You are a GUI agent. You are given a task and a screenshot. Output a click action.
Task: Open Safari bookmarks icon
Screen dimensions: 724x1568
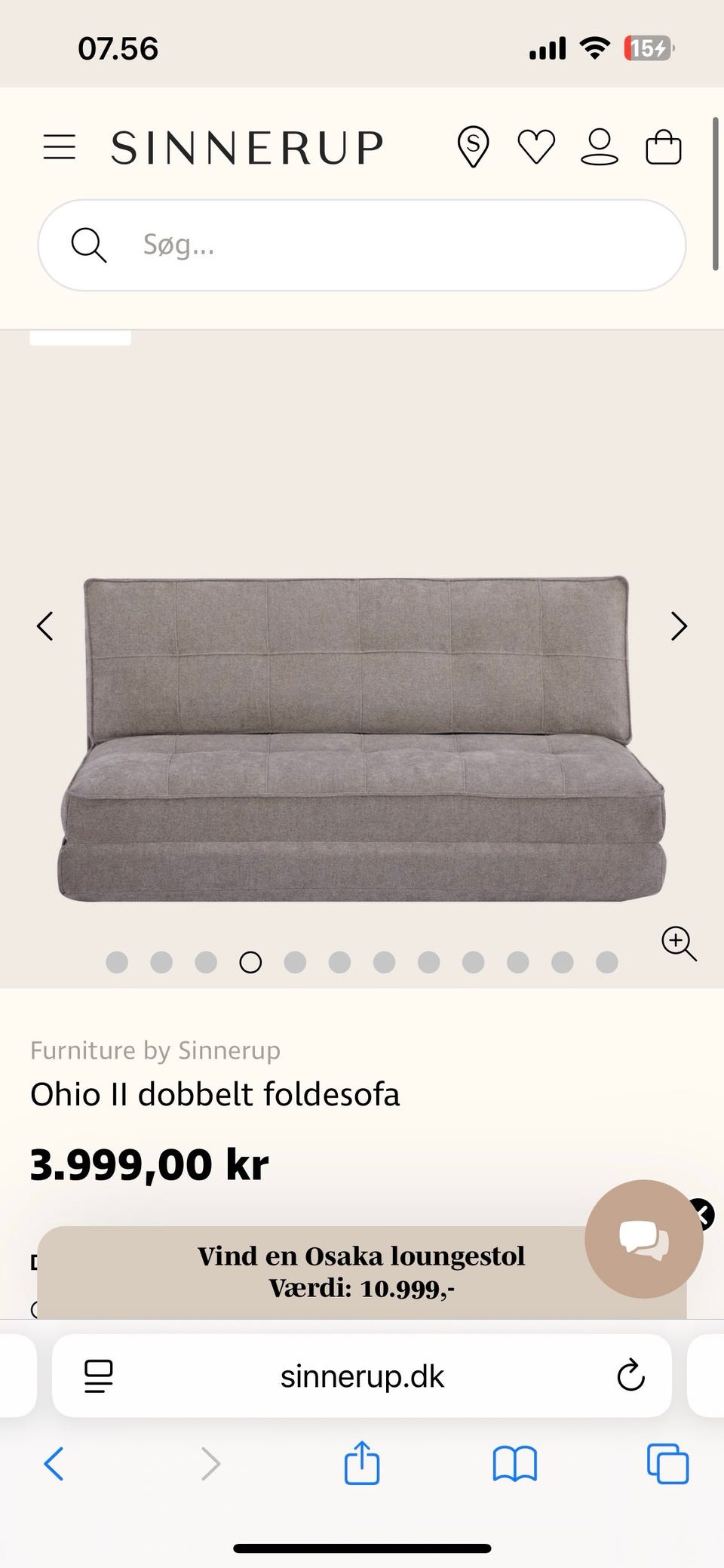[515, 1465]
